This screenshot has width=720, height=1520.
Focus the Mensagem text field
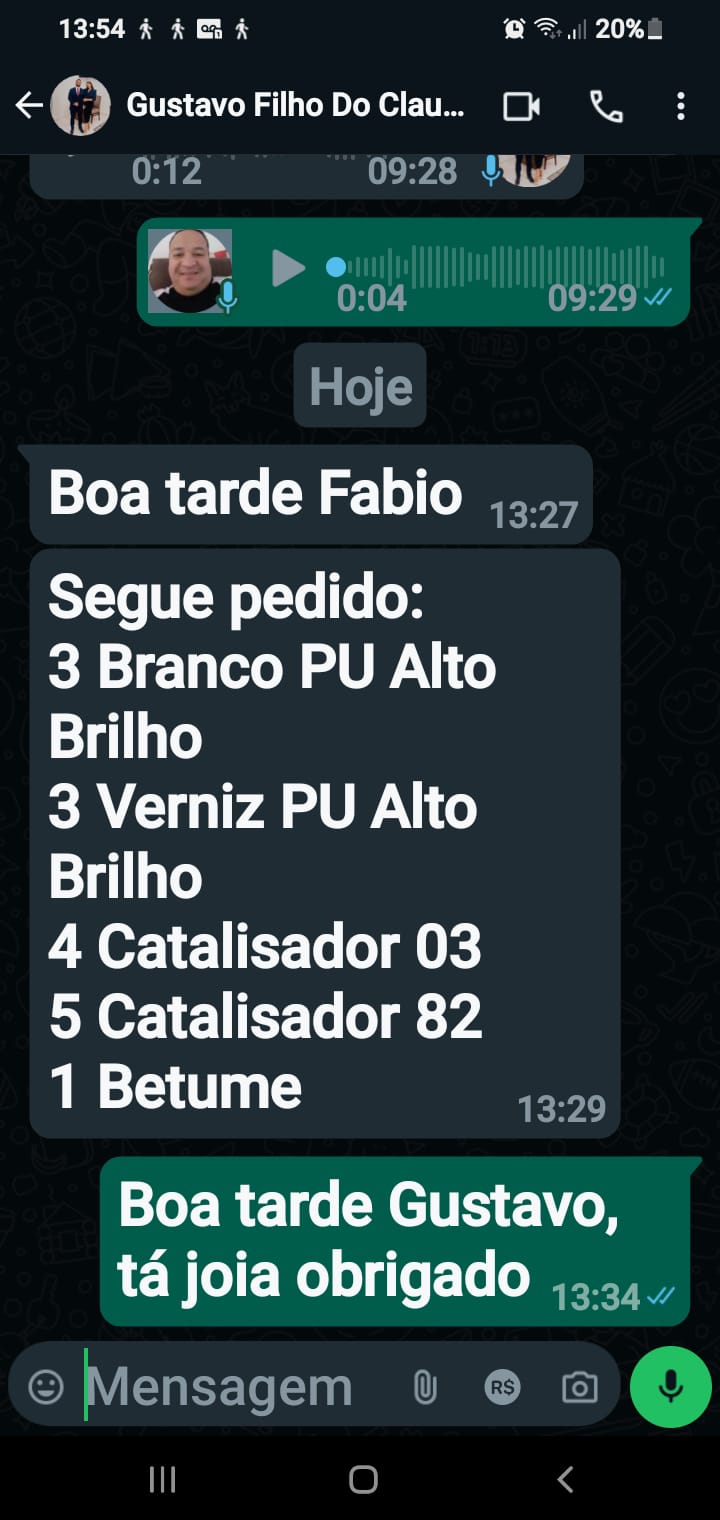click(x=230, y=1387)
